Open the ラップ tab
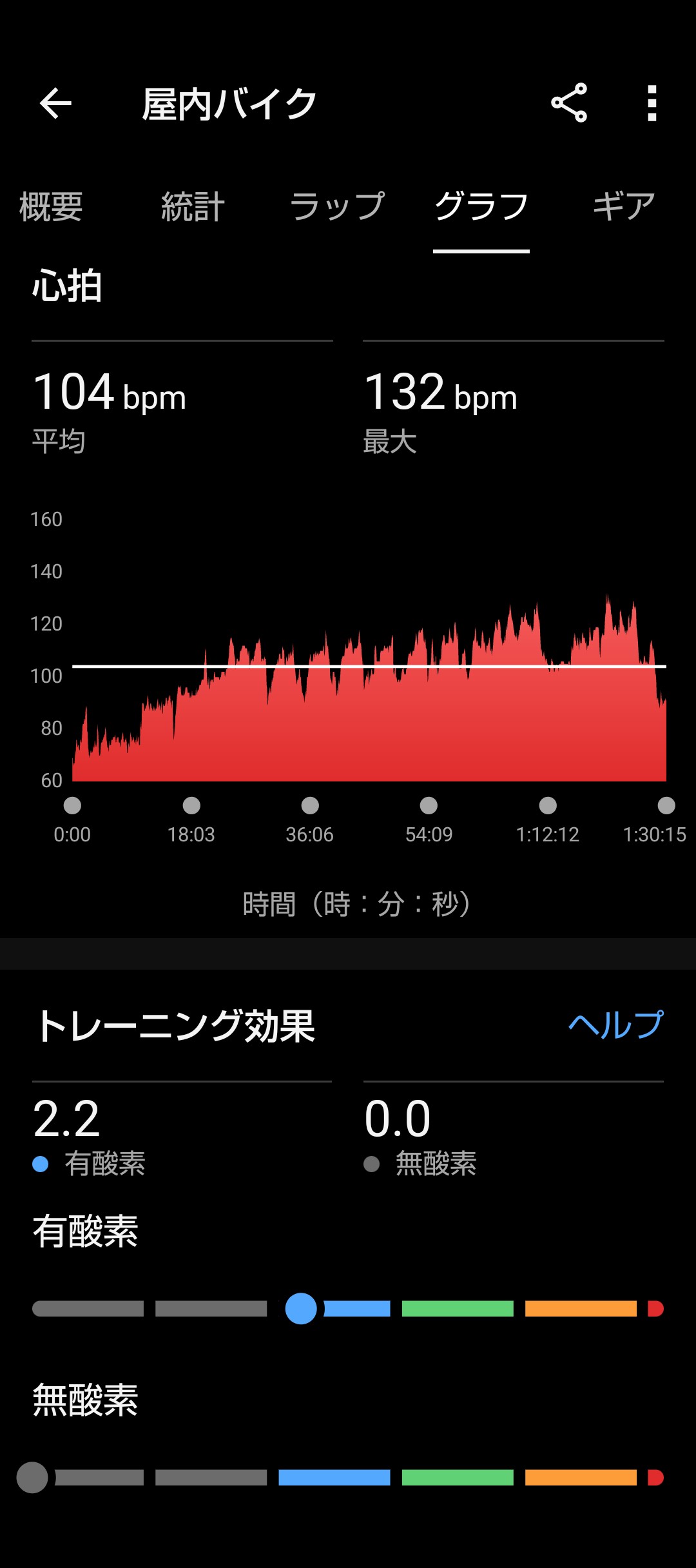Image resolution: width=696 pixels, height=1568 pixels. coord(337,207)
